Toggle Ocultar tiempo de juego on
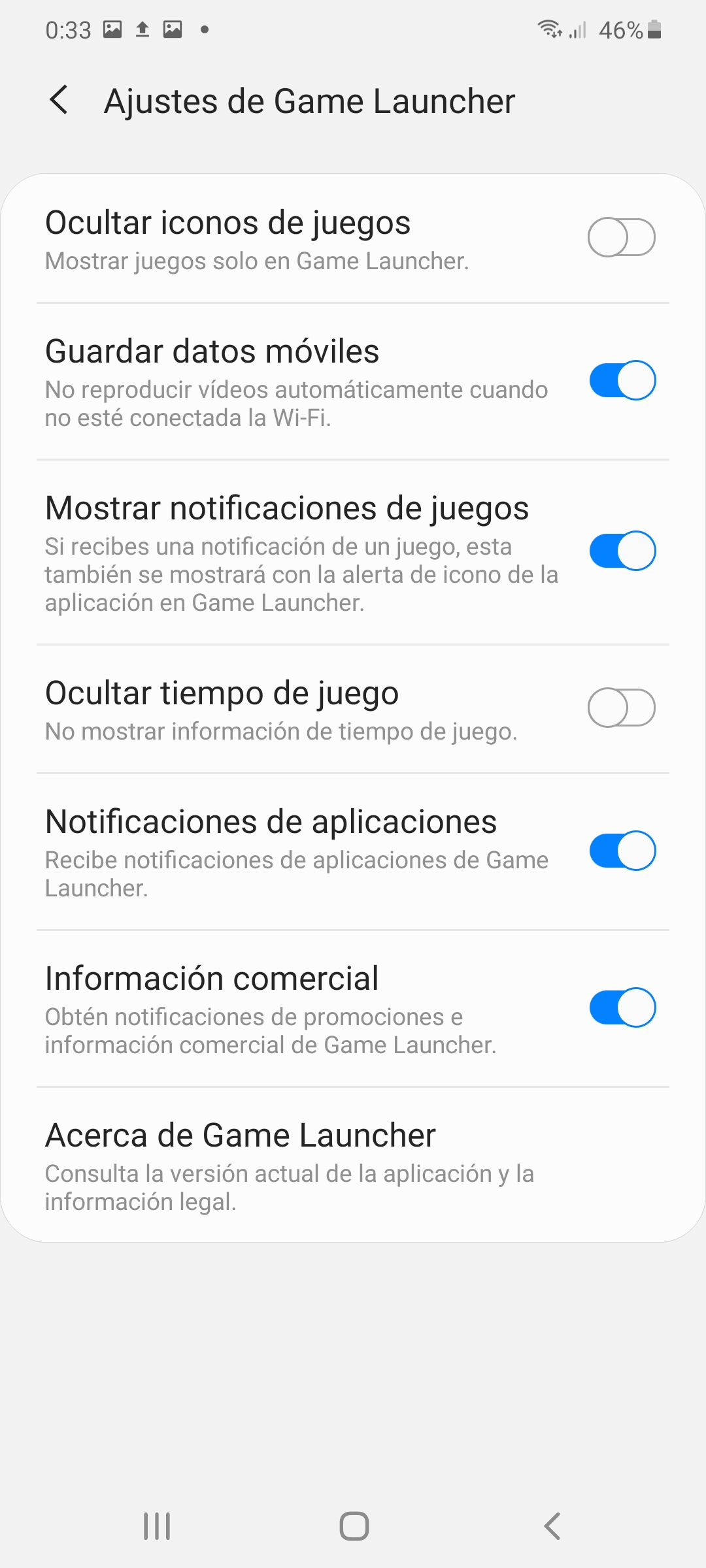706x1568 pixels. coord(622,708)
